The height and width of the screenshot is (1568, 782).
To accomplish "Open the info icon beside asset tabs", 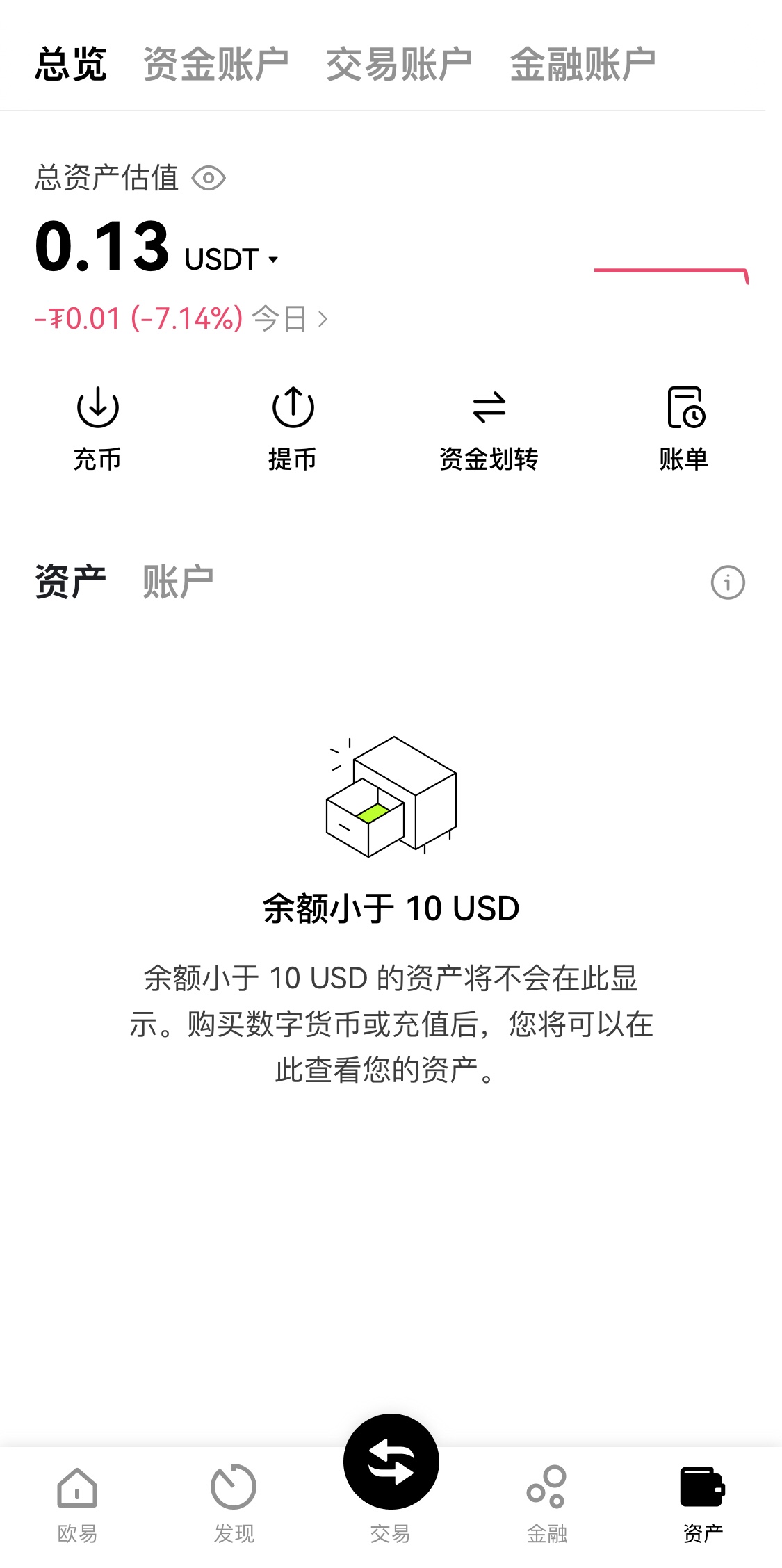I will [x=728, y=582].
